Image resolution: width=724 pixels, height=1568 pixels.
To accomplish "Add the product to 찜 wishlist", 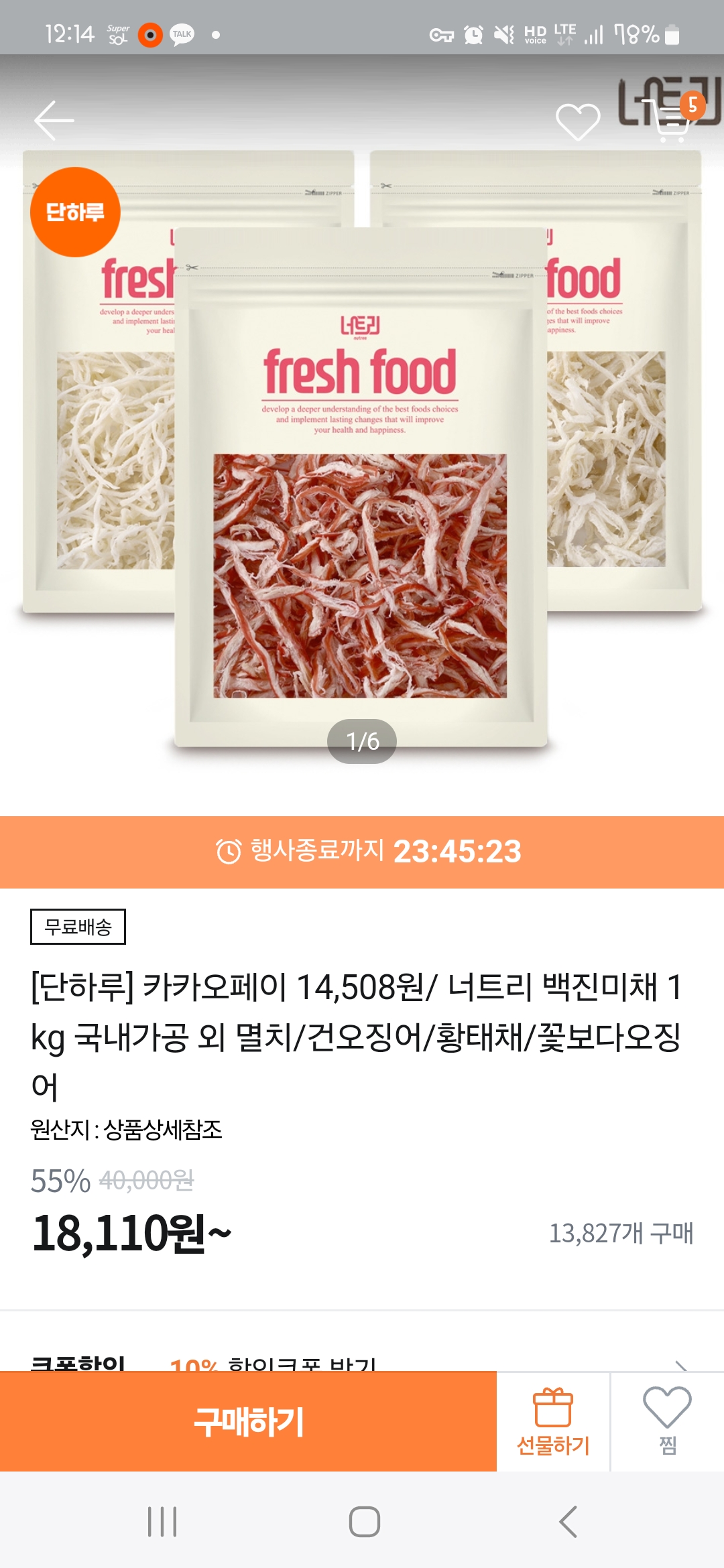I will point(667,1421).
